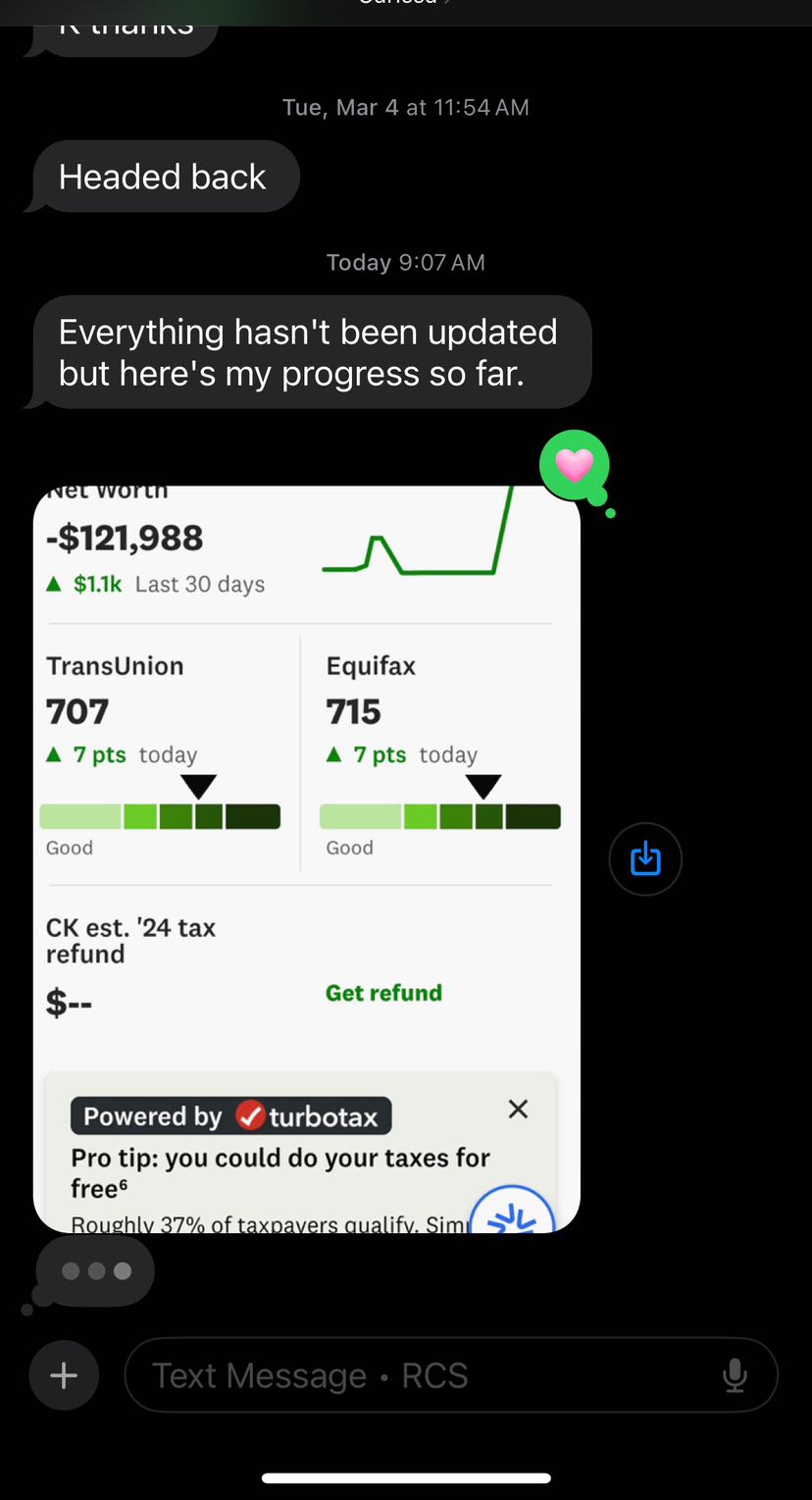Image resolution: width=812 pixels, height=1500 pixels.
Task: Open the plus attachments menu
Action: click(64, 1375)
